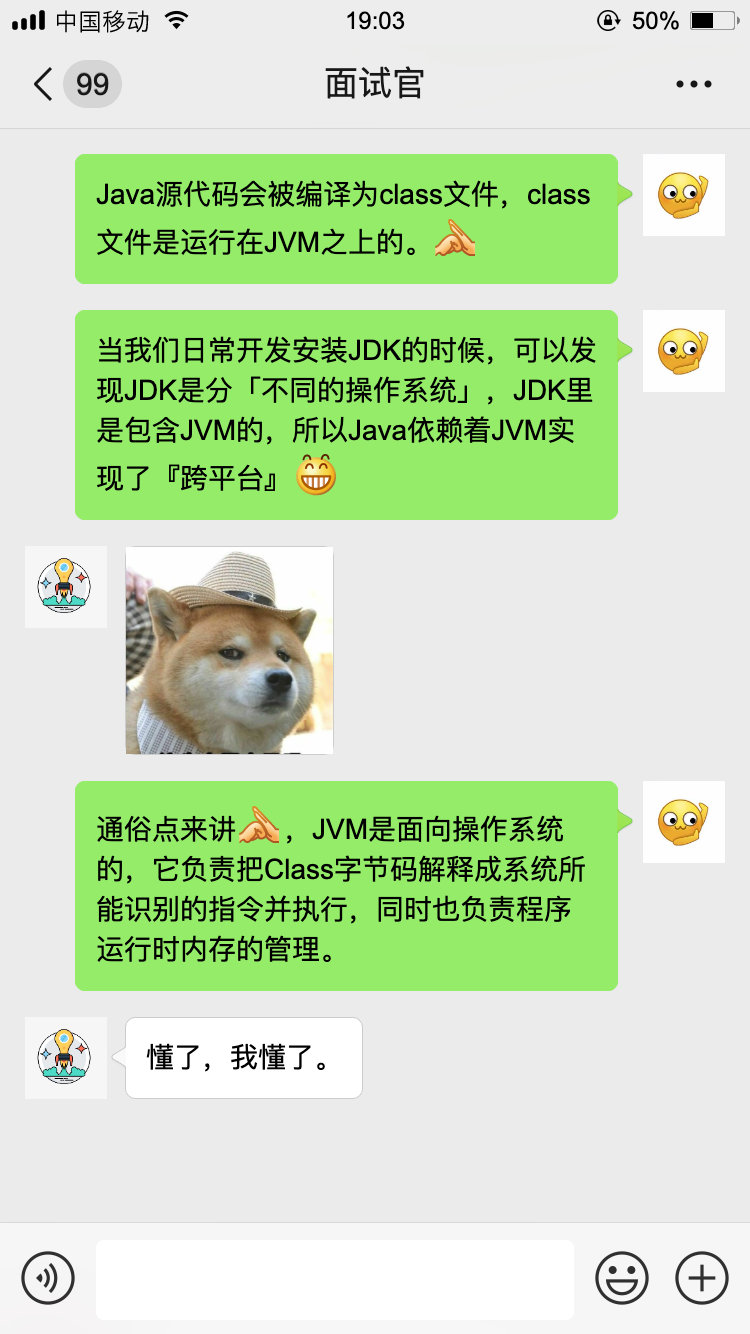Open the three-dot chat options menu
750x1334 pixels.
[x=693, y=84]
